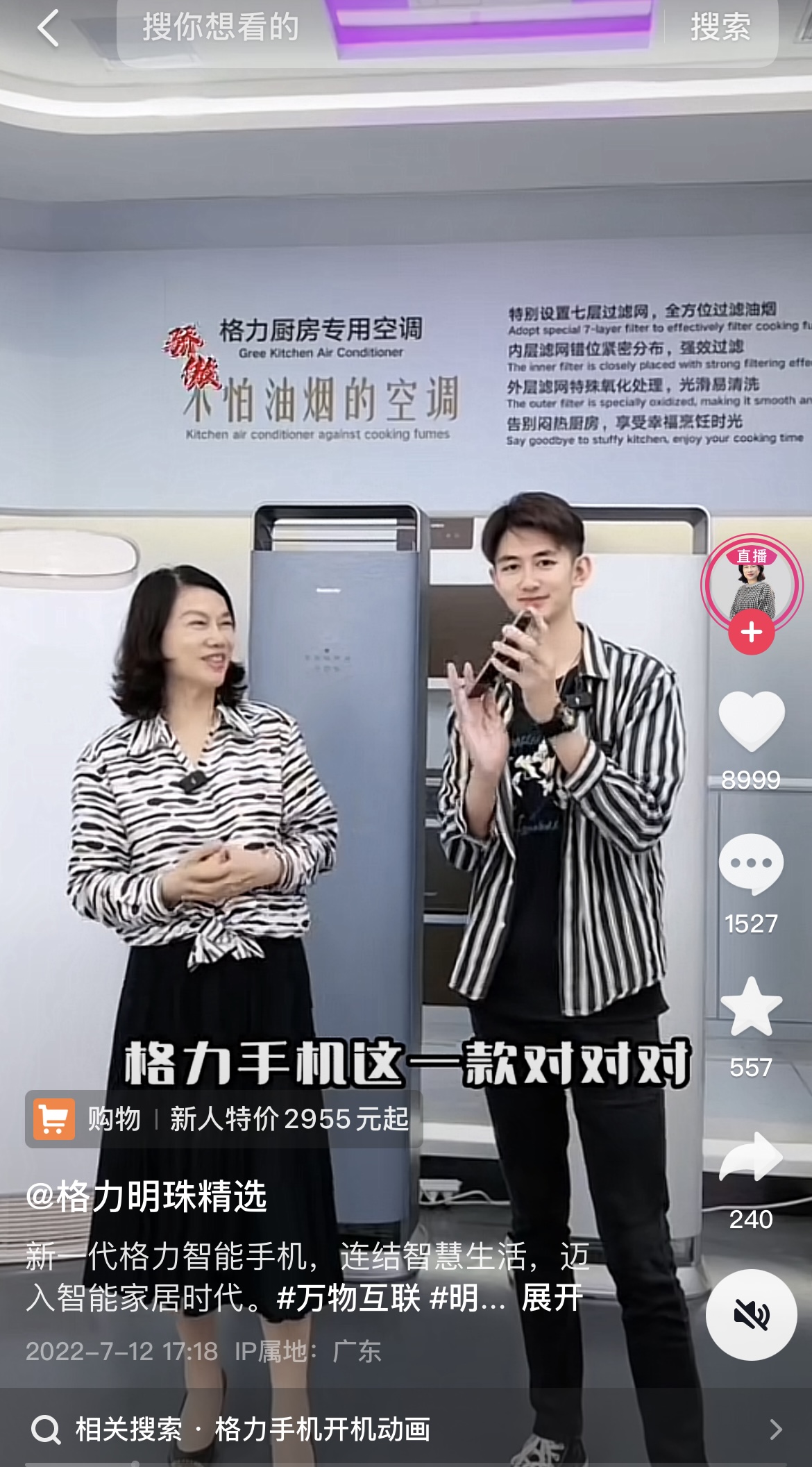Share this video via the arrow icon

click(x=751, y=1157)
